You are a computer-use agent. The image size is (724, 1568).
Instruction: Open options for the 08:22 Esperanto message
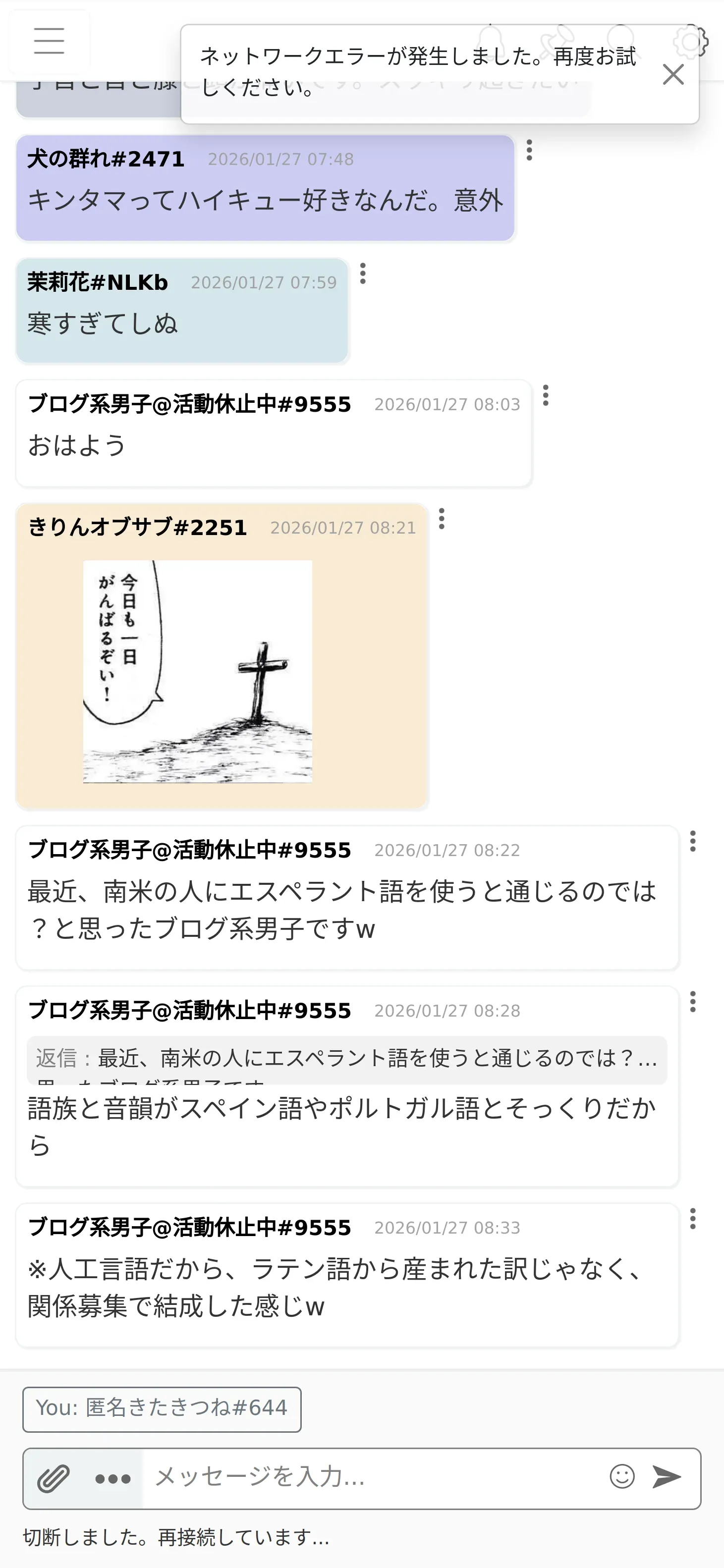692,841
